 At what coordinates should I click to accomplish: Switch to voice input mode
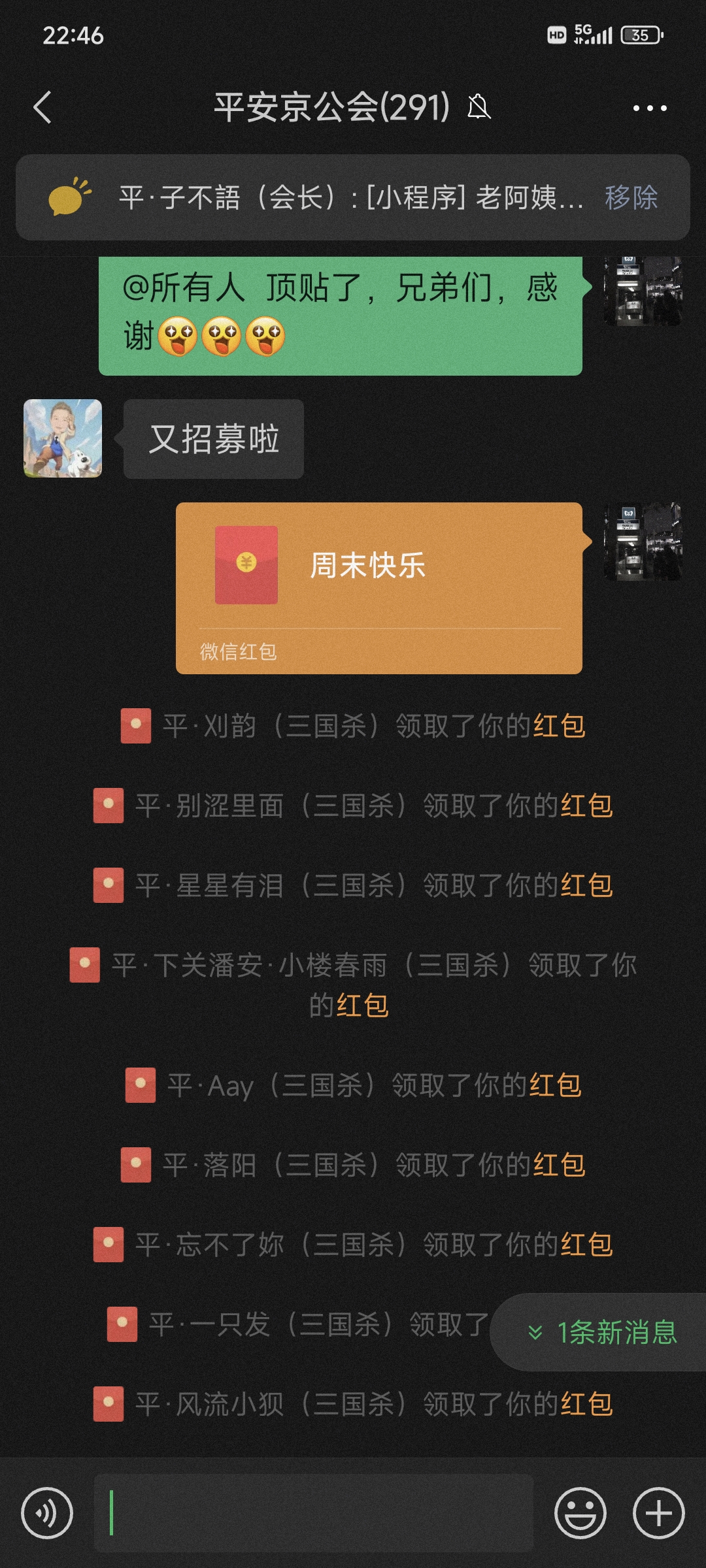47,1512
